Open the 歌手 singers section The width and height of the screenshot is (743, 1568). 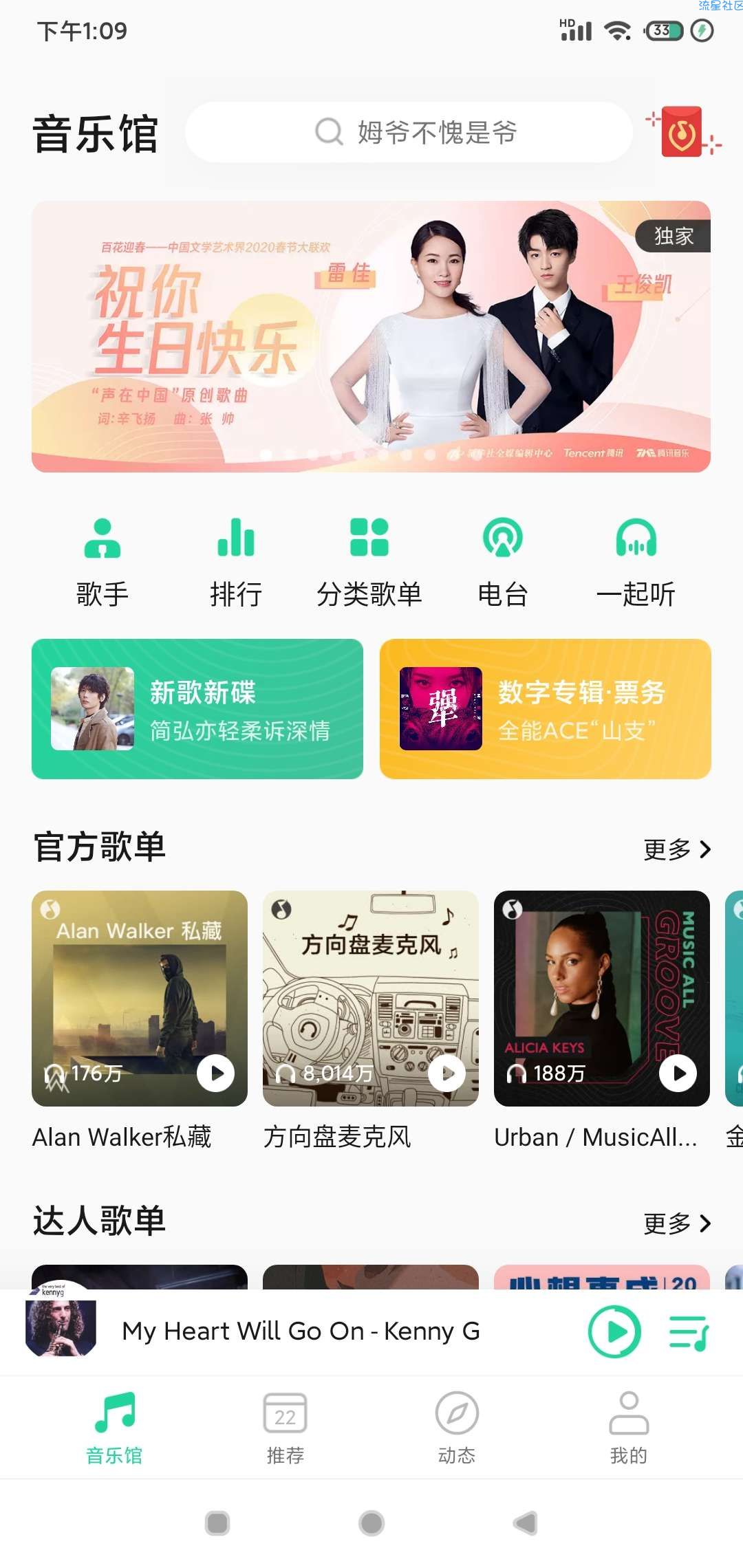click(x=103, y=562)
